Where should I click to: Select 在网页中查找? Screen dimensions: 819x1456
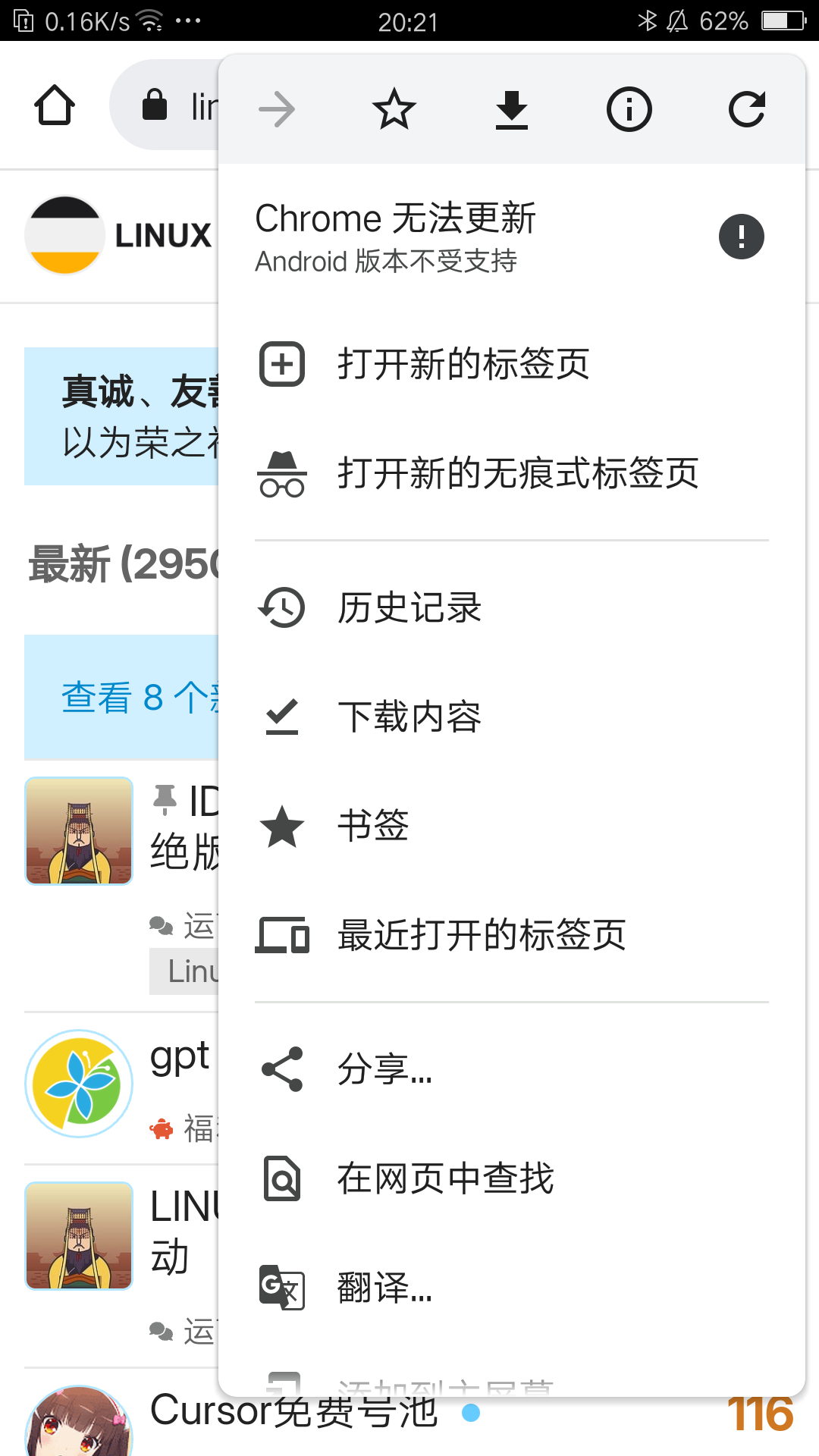[x=512, y=1178]
